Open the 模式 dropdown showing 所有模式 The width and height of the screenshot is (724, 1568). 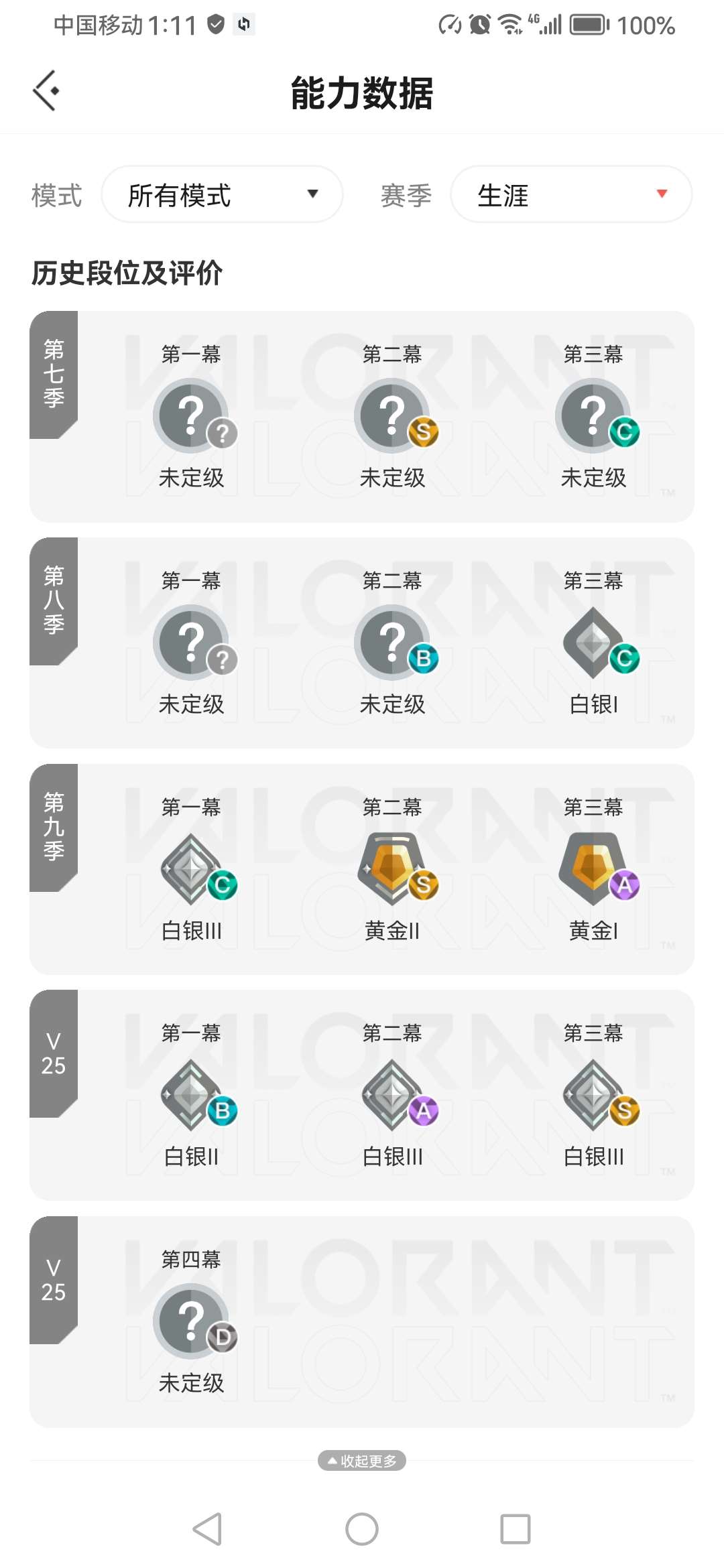222,194
